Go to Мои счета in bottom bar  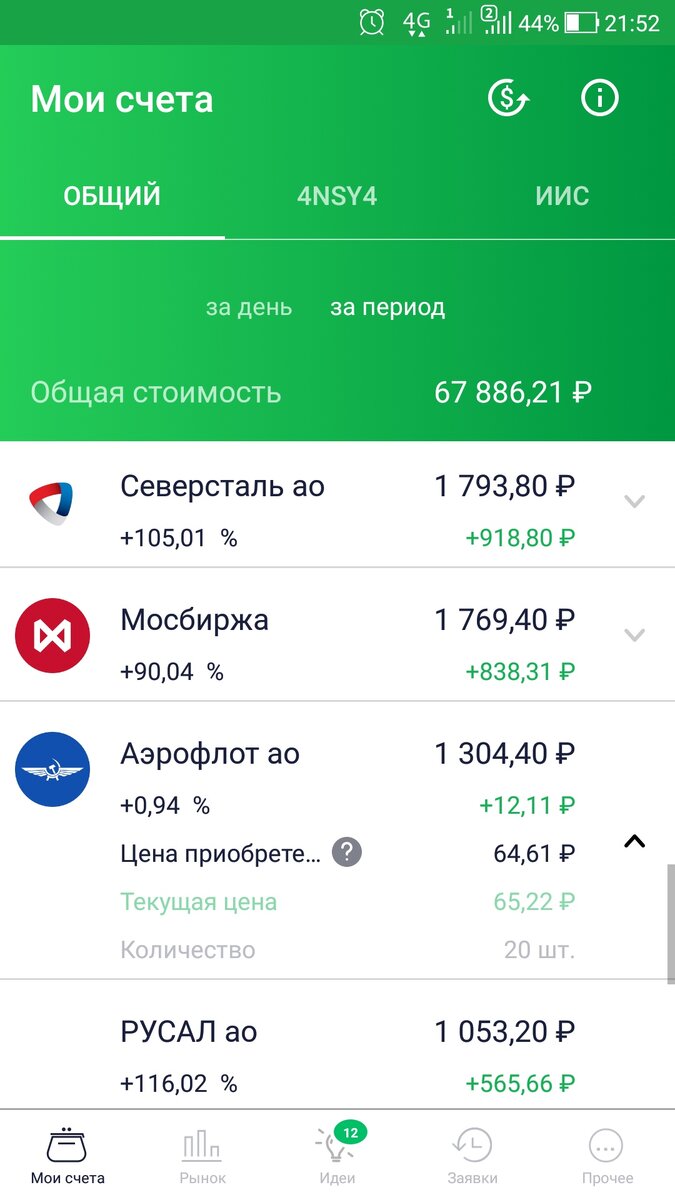pyautogui.click(x=67, y=1157)
